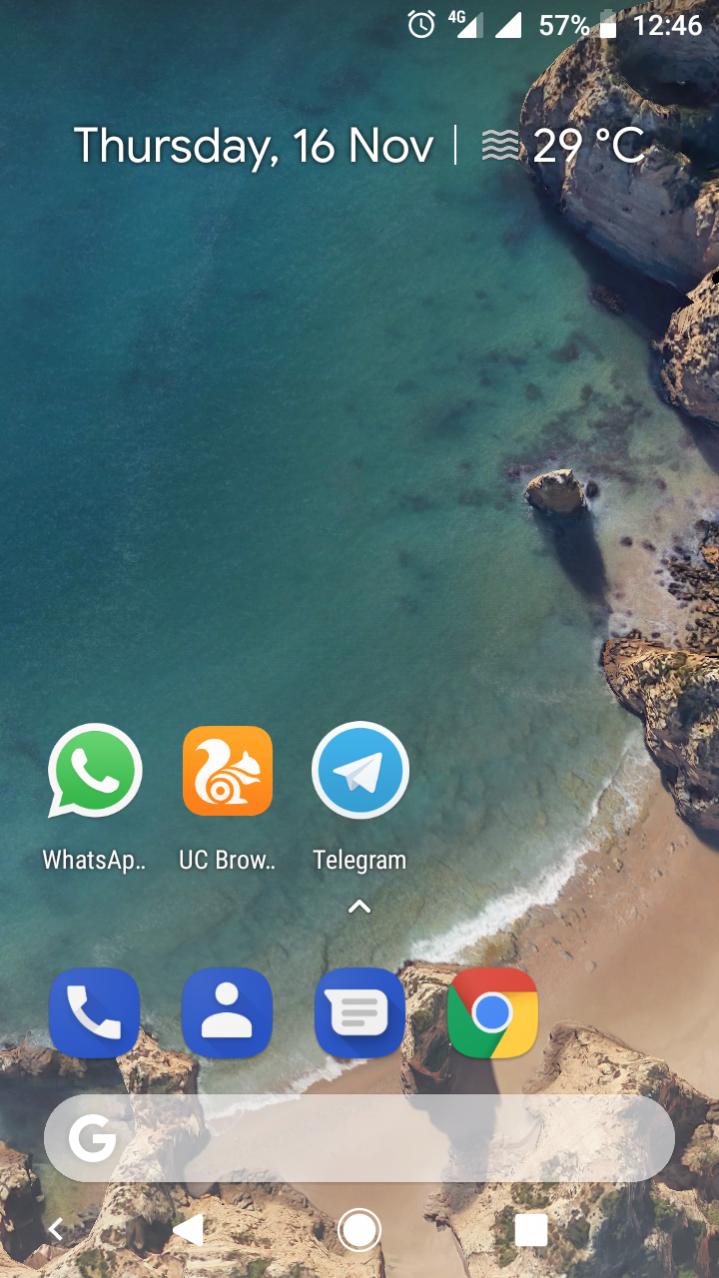Screen dimensions: 719x1278
Task: Tap the Google search bar
Action: (359, 1138)
